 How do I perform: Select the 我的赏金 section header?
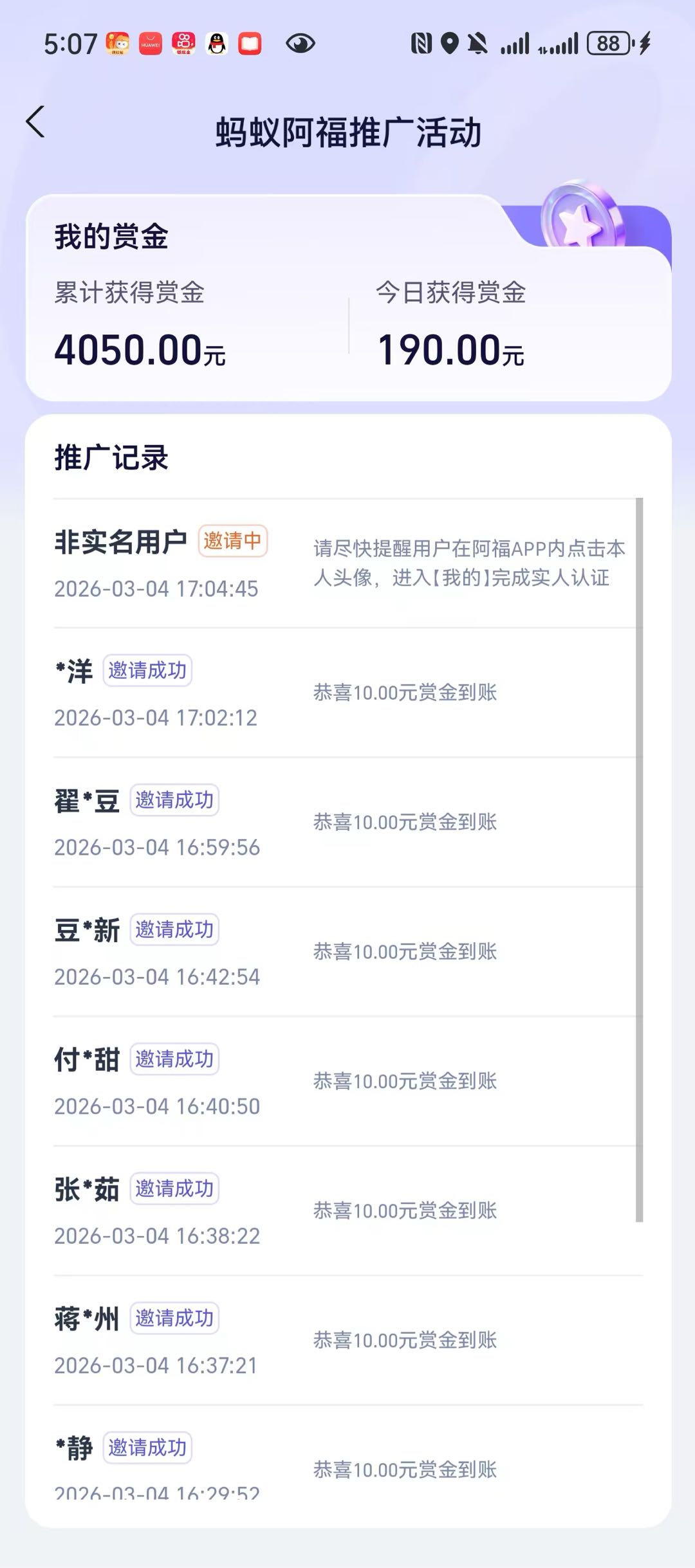111,237
